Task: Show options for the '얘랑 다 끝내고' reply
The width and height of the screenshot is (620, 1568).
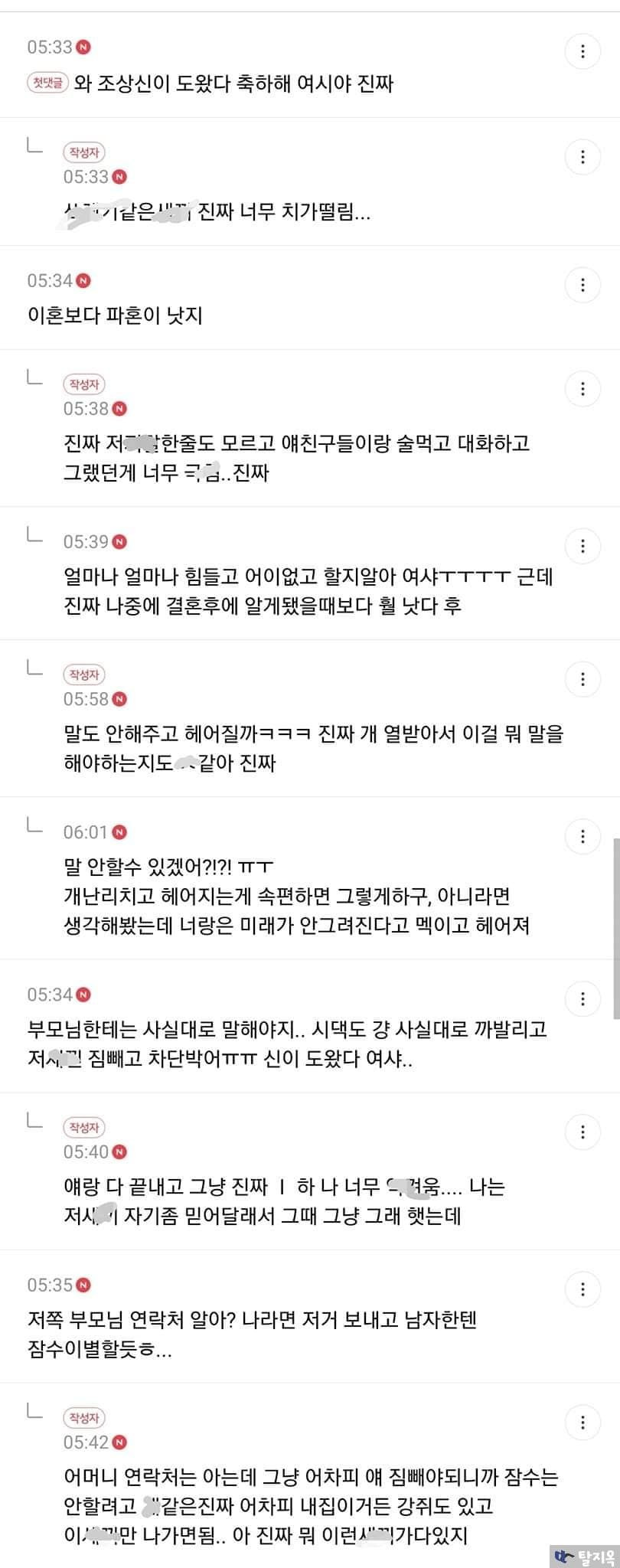Action: (582, 1132)
